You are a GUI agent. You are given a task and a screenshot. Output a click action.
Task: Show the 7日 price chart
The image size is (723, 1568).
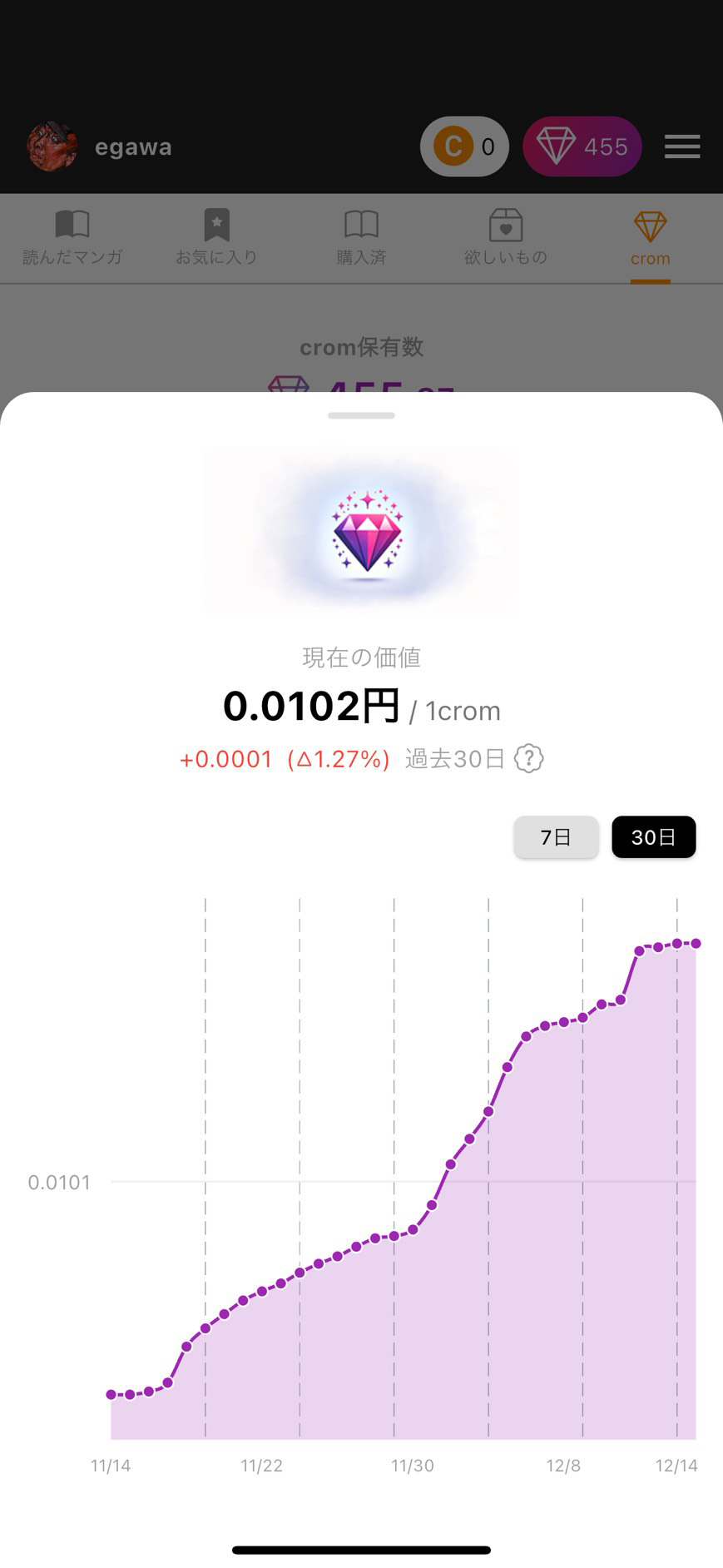(556, 837)
